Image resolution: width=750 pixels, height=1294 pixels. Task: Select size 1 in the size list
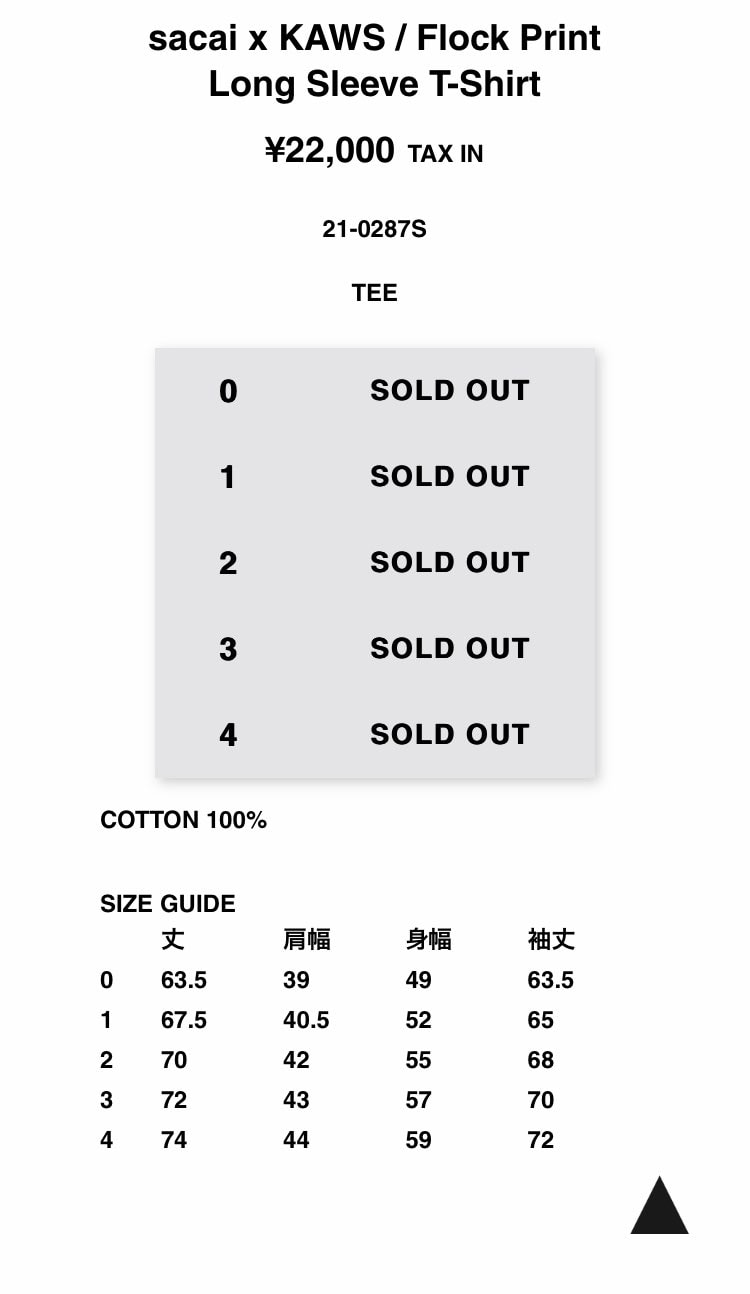point(375,477)
